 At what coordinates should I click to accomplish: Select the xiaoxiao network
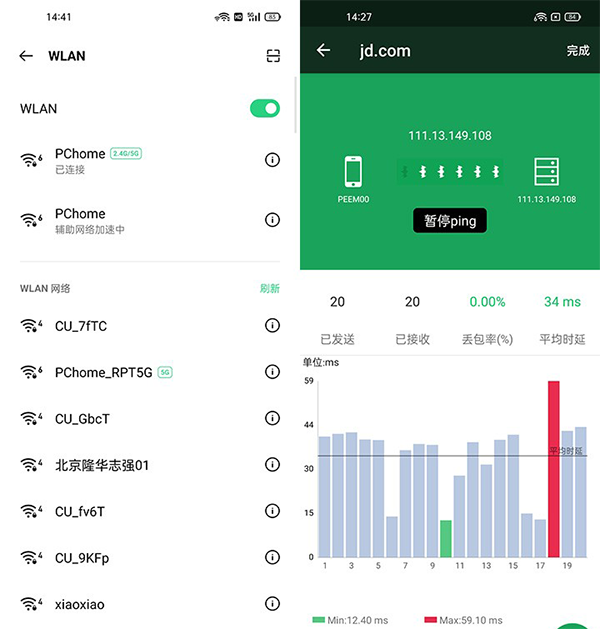80,604
